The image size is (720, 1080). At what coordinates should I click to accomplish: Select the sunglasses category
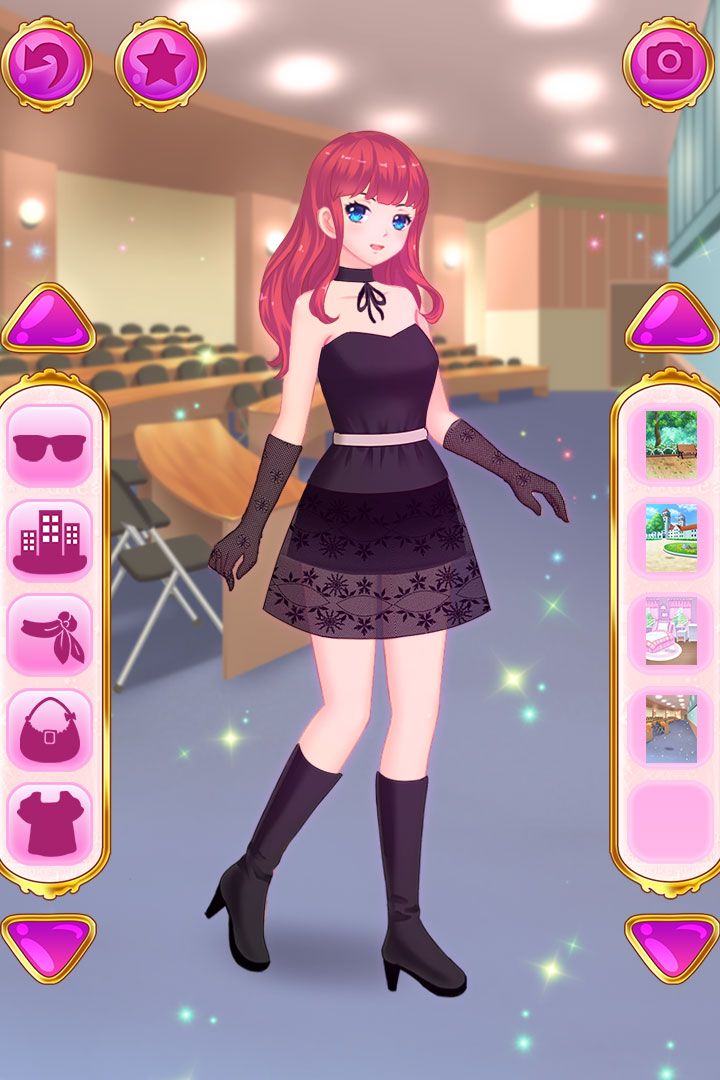(49, 447)
